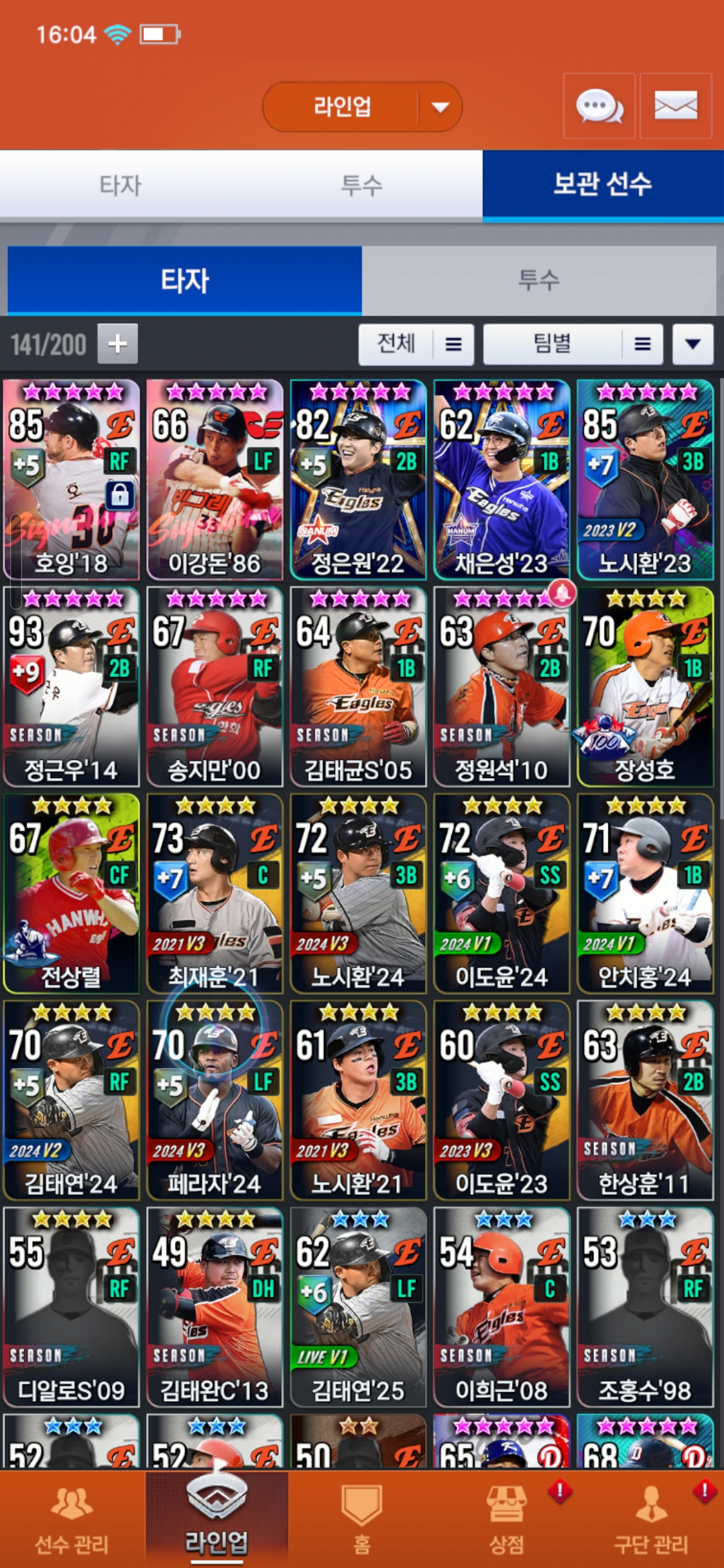Open the 장성호 player card
Image resolution: width=724 pixels, height=1568 pixels.
645,686
